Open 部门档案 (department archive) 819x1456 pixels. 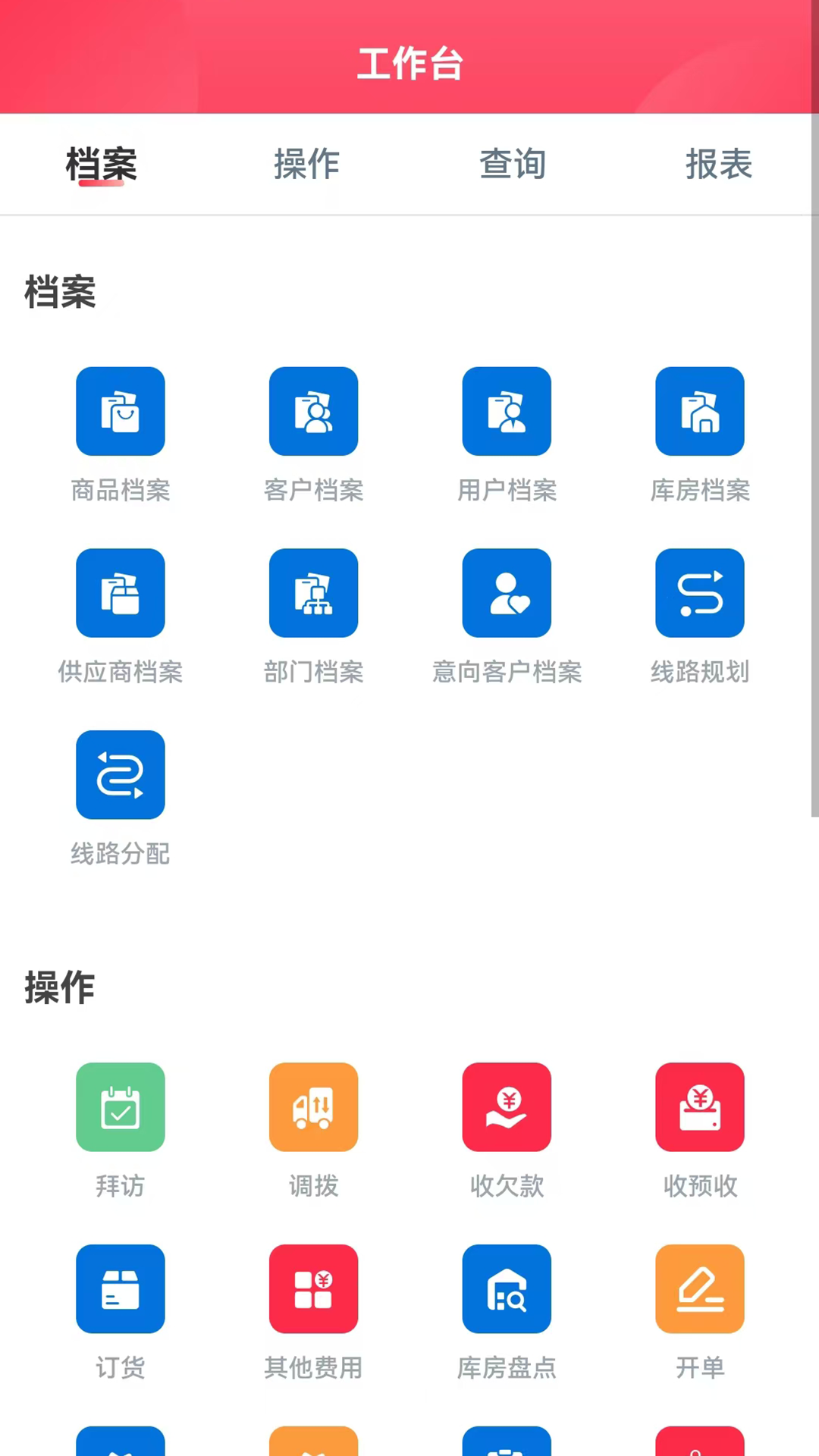(313, 592)
